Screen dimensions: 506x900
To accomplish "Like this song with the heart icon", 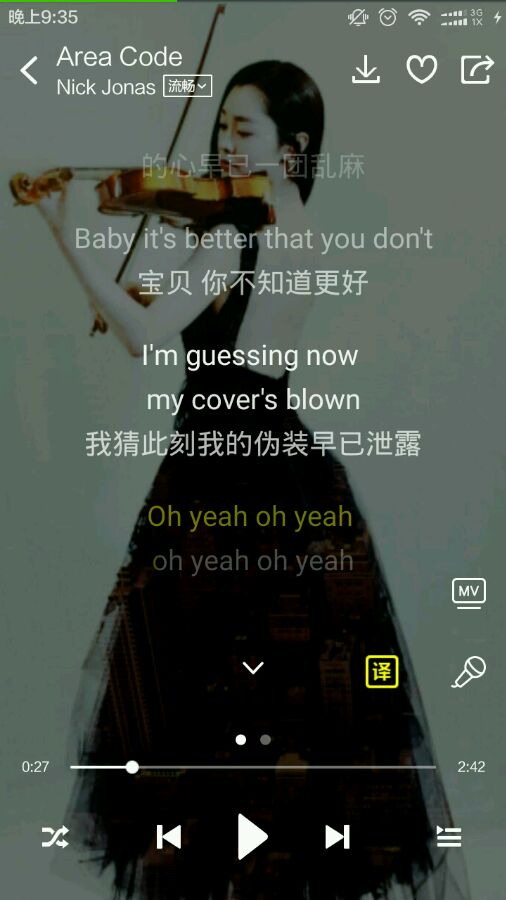I will (422, 69).
